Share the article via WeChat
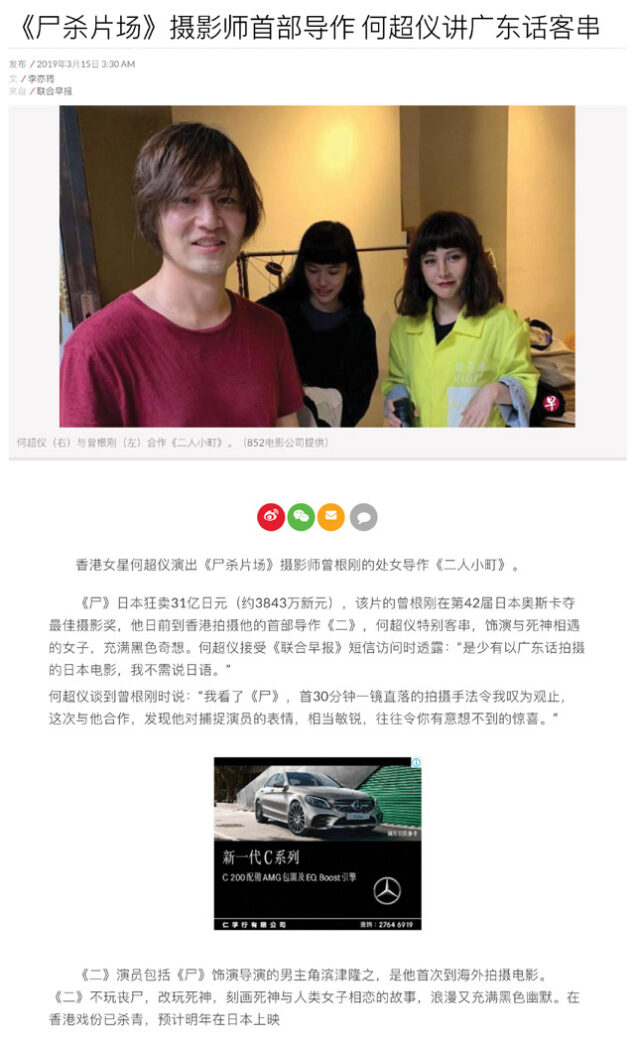This screenshot has width=635, height=1046. 301,517
